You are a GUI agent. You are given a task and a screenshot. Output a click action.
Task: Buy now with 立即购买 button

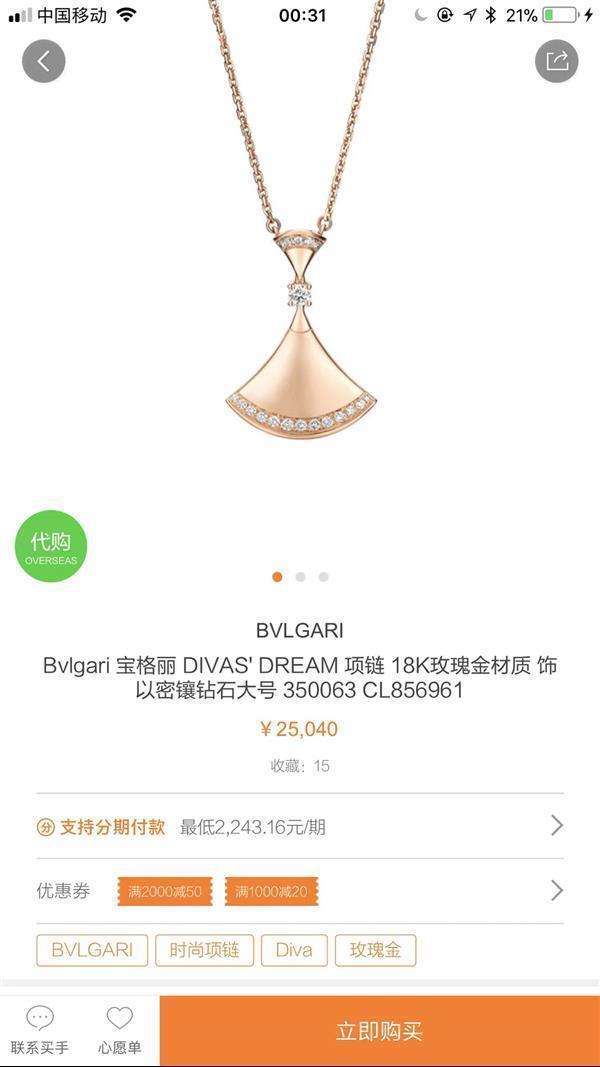tap(380, 1031)
